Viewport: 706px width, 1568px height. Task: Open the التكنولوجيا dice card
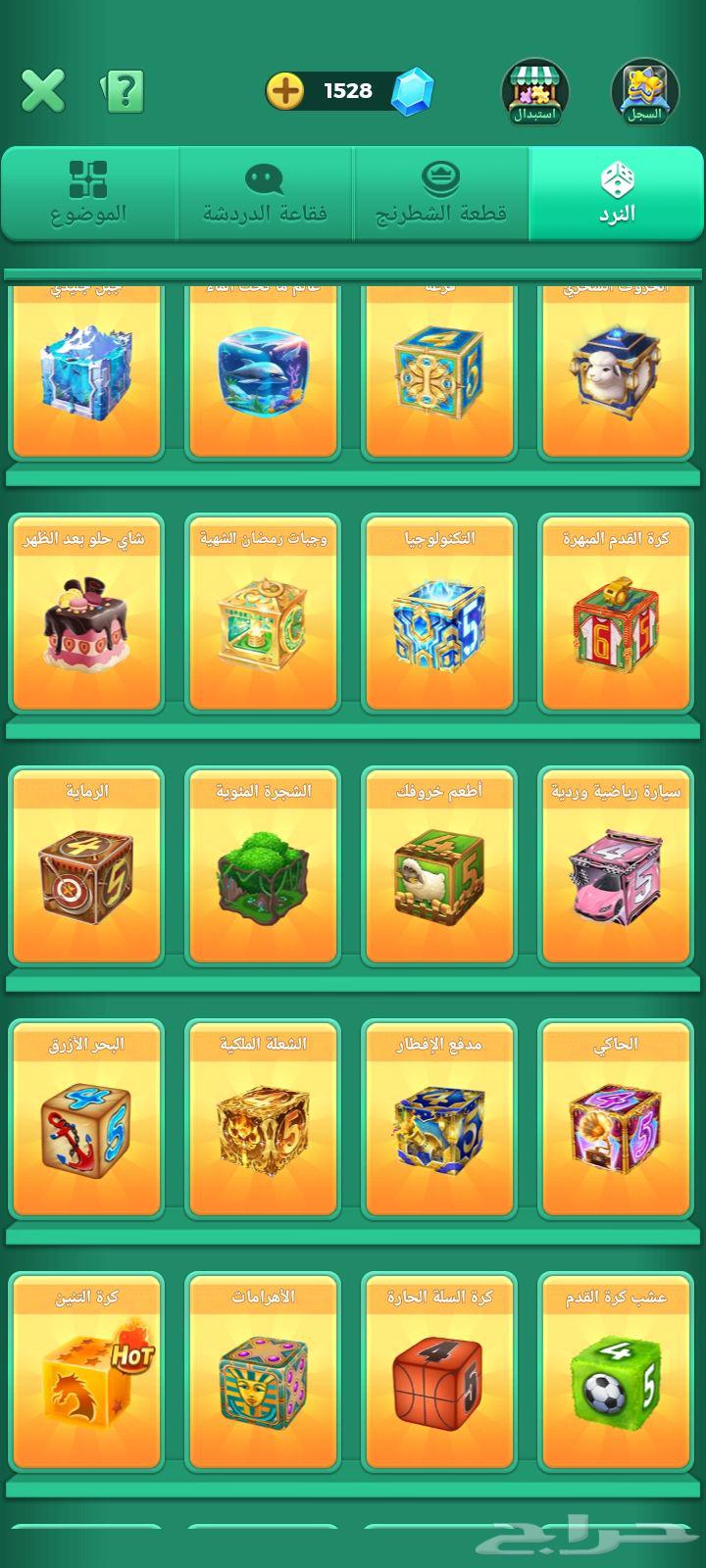[439, 614]
